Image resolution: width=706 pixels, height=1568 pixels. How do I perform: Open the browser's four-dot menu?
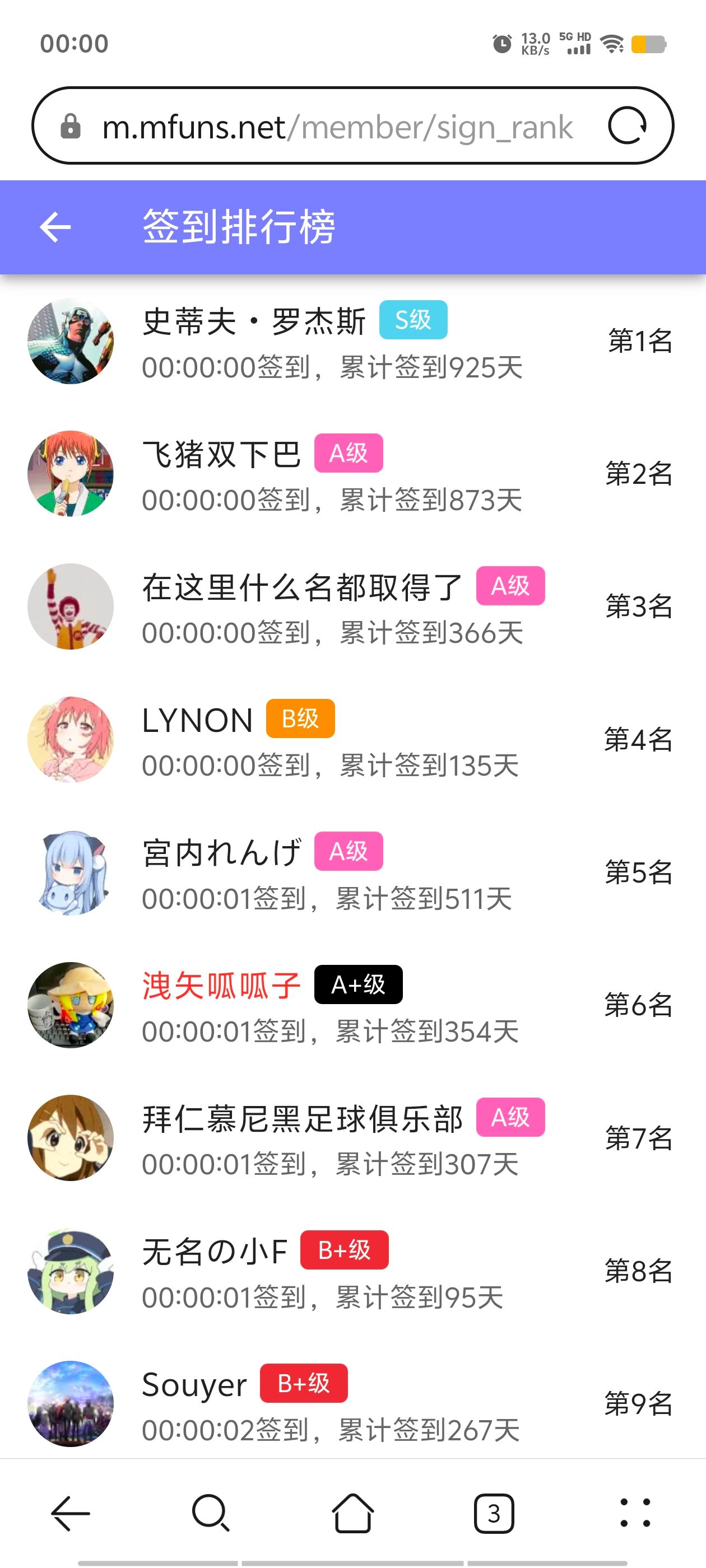coord(635,1513)
